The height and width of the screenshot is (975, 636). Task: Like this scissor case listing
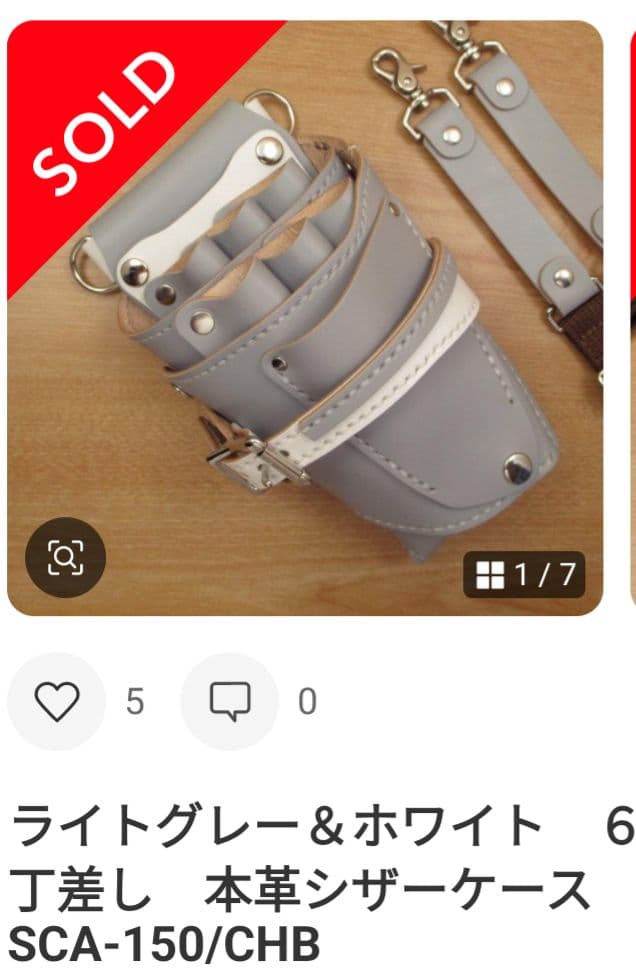coord(57,702)
